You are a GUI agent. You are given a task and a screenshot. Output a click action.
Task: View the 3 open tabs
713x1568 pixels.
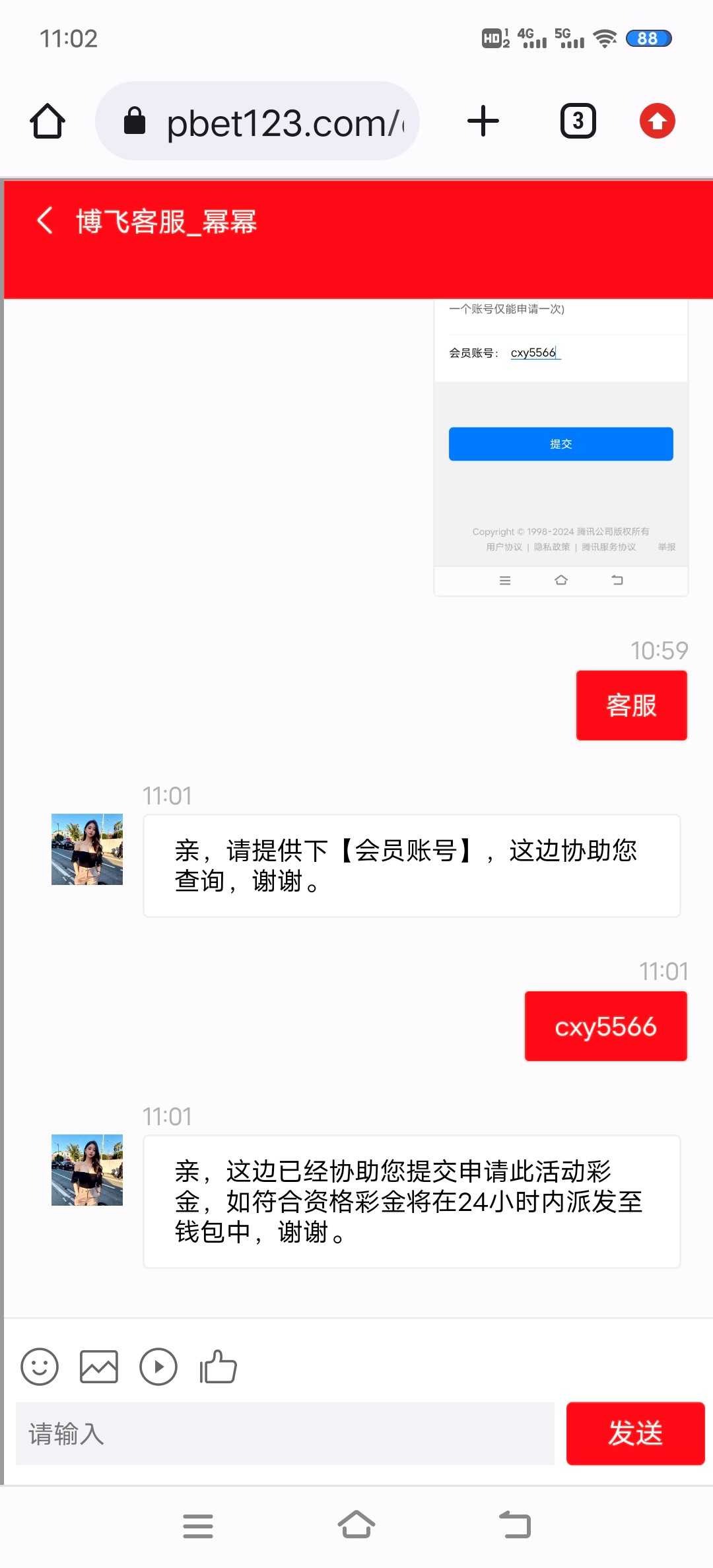coord(578,121)
